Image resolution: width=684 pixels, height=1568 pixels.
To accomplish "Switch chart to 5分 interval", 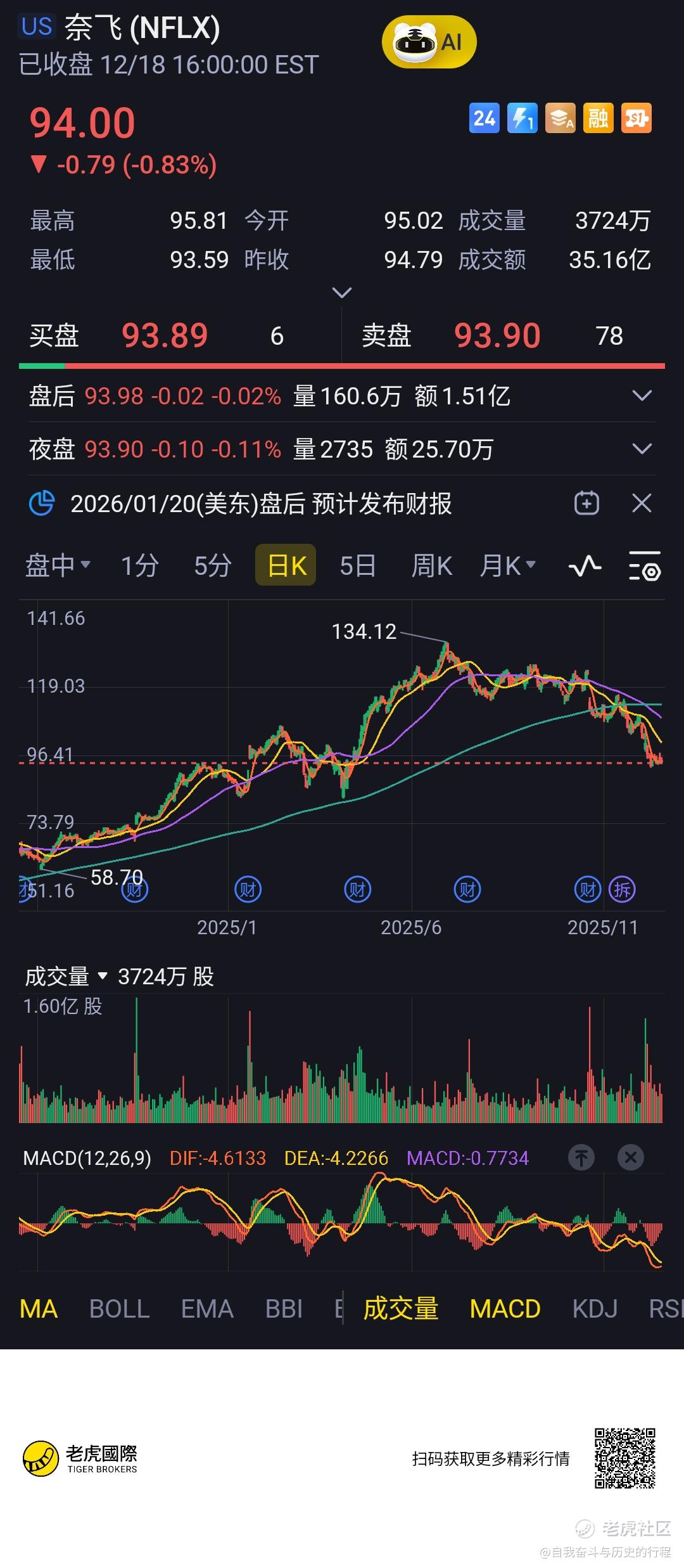I will tap(212, 565).
